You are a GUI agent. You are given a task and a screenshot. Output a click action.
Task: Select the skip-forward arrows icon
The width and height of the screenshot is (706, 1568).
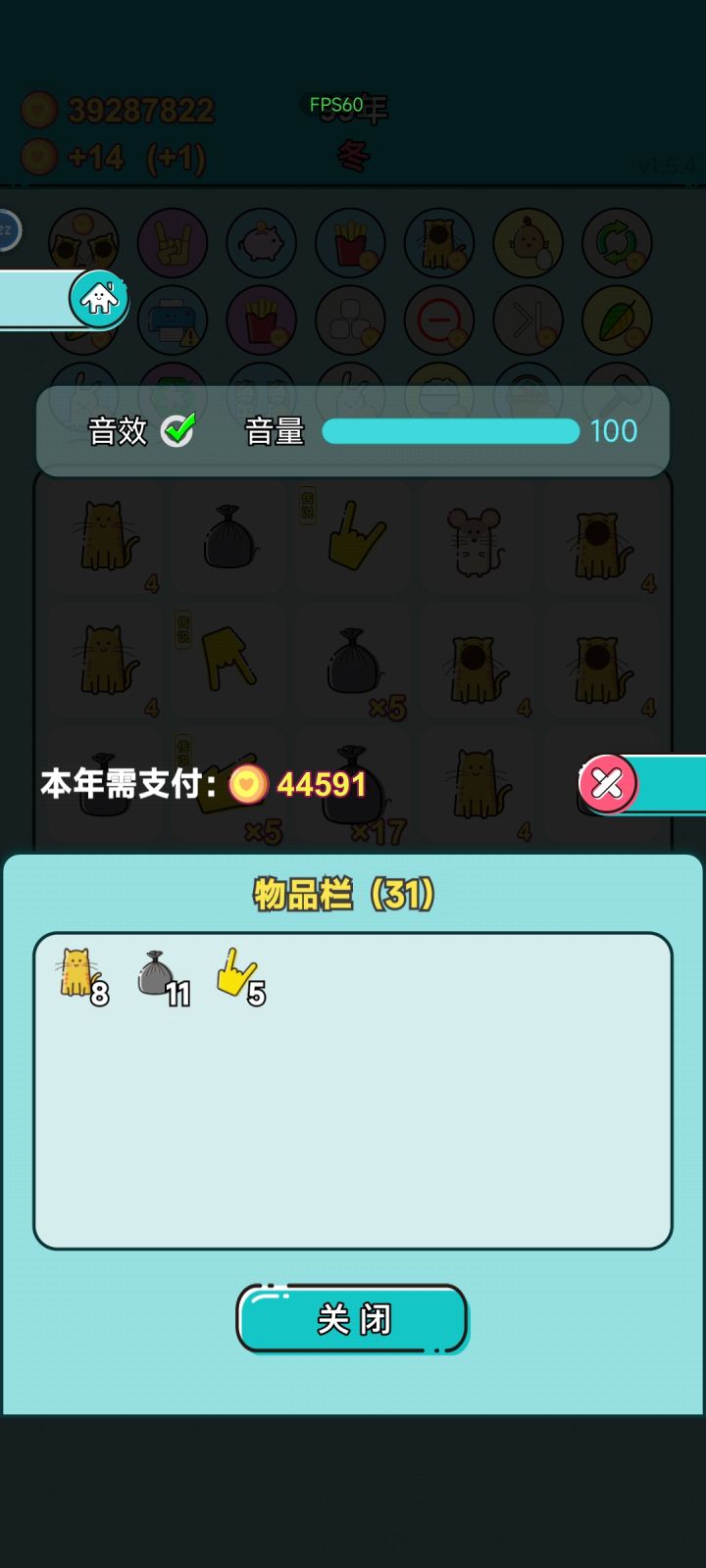527,320
